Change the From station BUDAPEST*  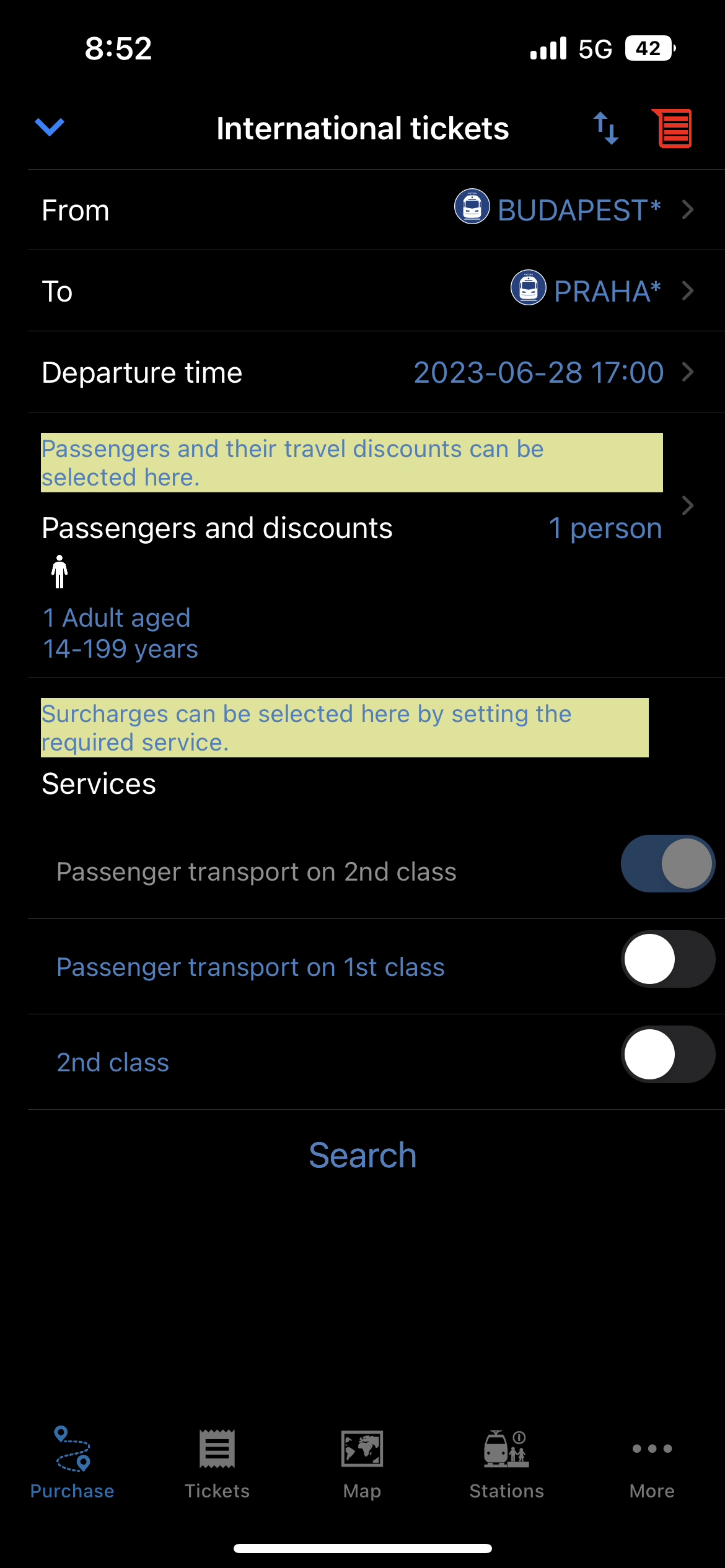[x=376, y=210]
